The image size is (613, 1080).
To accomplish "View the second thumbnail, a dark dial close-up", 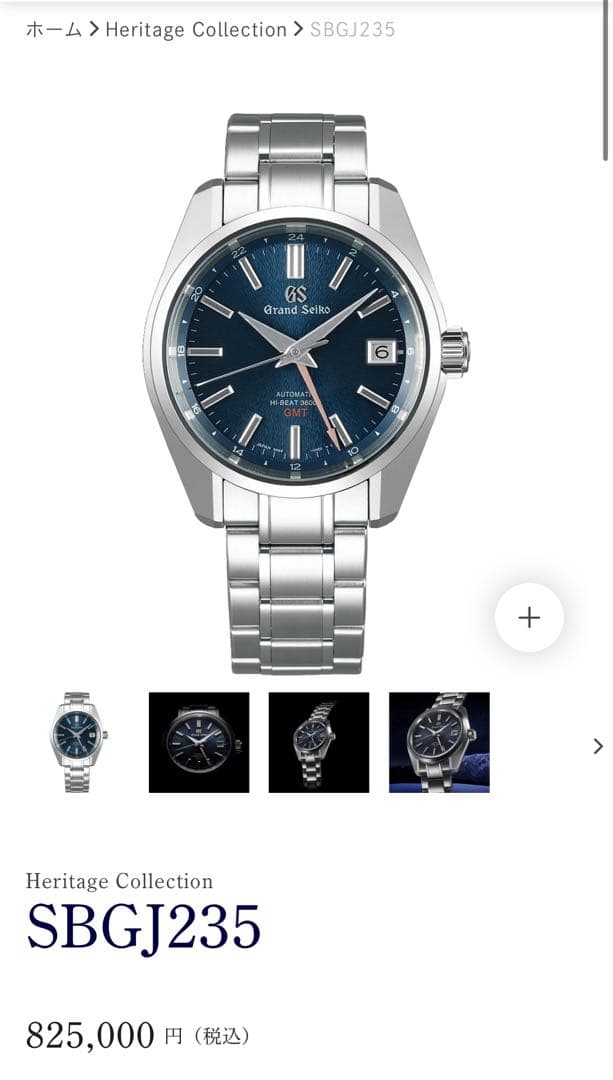I will [x=199, y=742].
